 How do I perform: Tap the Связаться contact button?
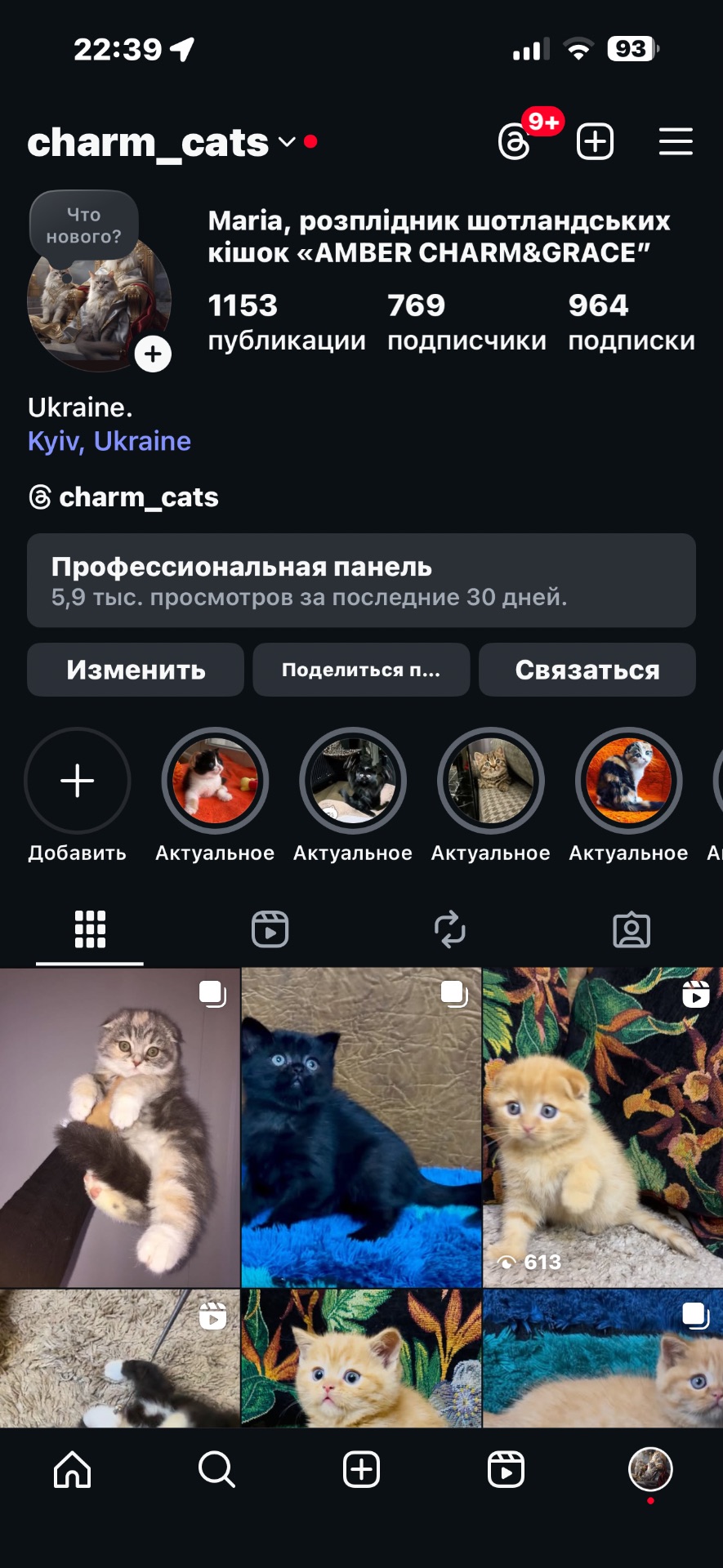[x=587, y=670]
